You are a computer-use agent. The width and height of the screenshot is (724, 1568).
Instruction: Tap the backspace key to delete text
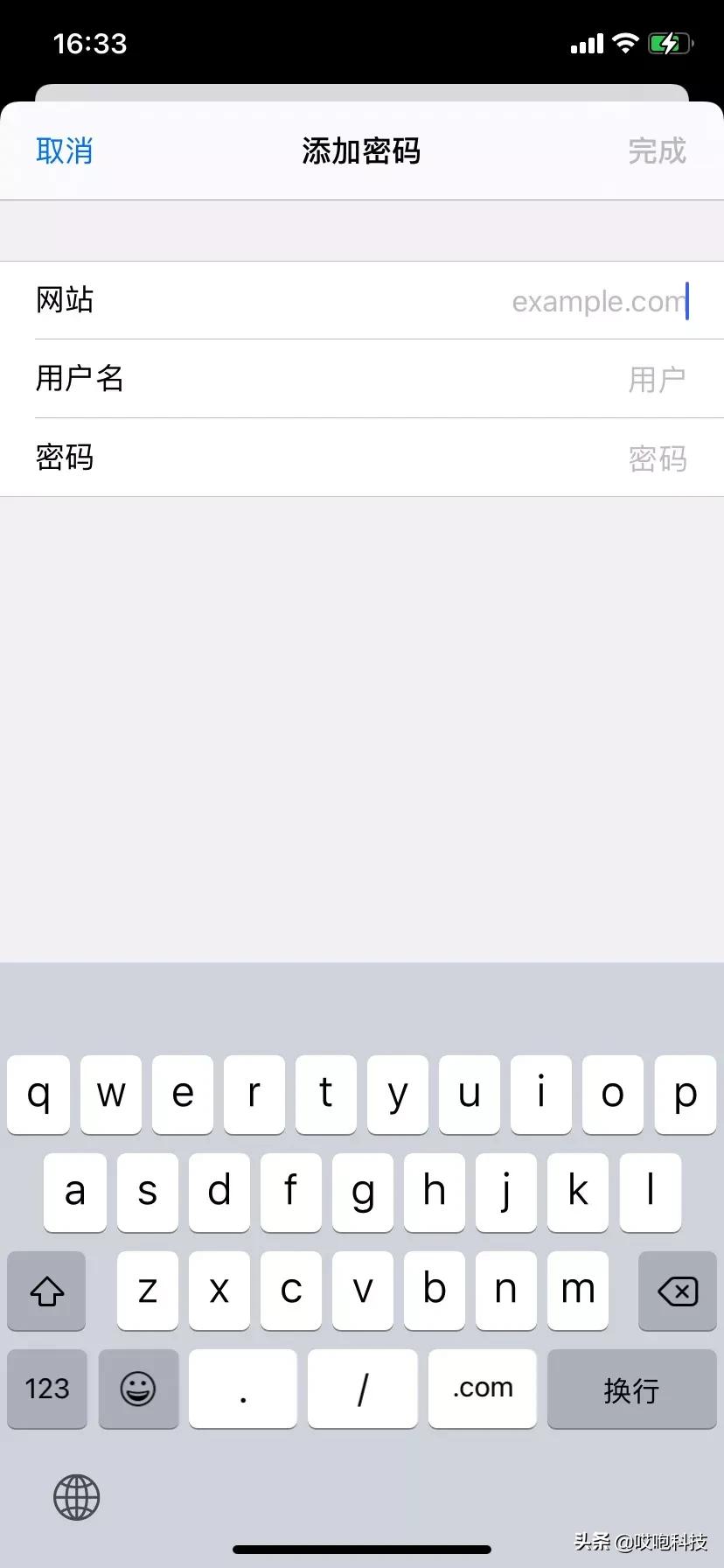677,1291
